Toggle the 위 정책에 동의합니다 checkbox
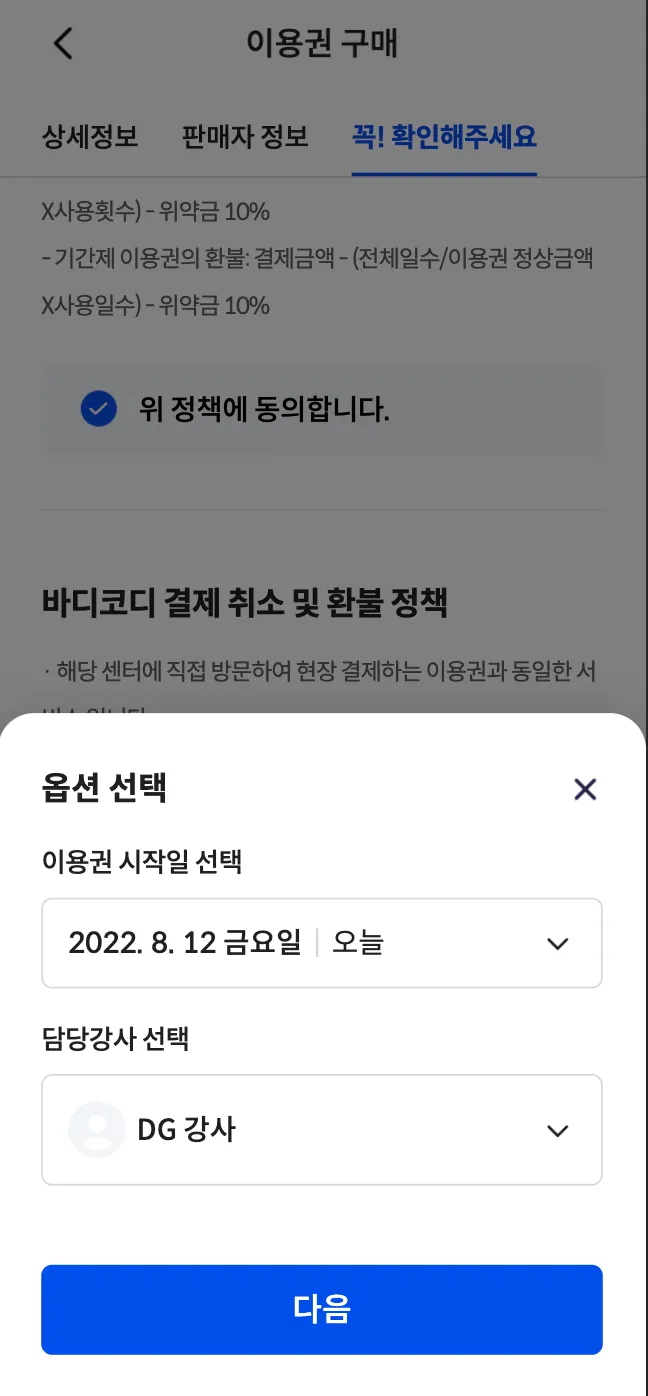Viewport: 648px width, 1396px height. tap(99, 409)
